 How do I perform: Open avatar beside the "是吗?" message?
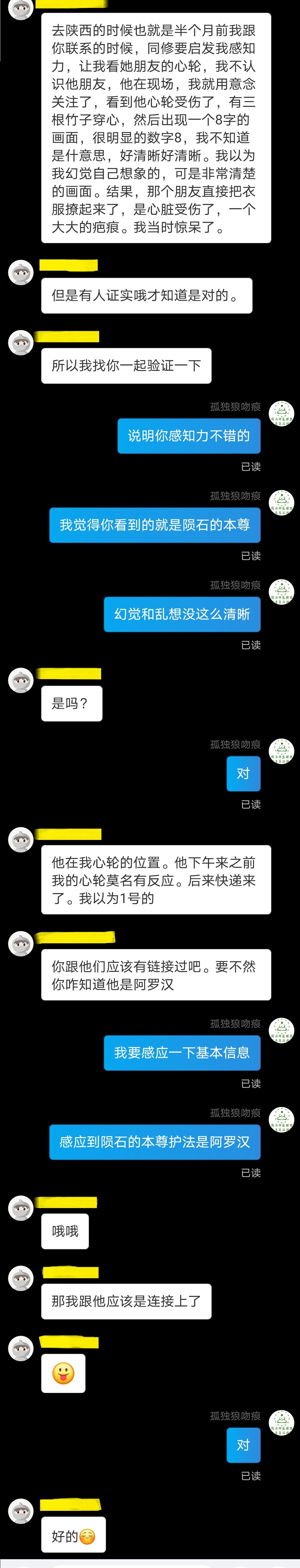21,681
